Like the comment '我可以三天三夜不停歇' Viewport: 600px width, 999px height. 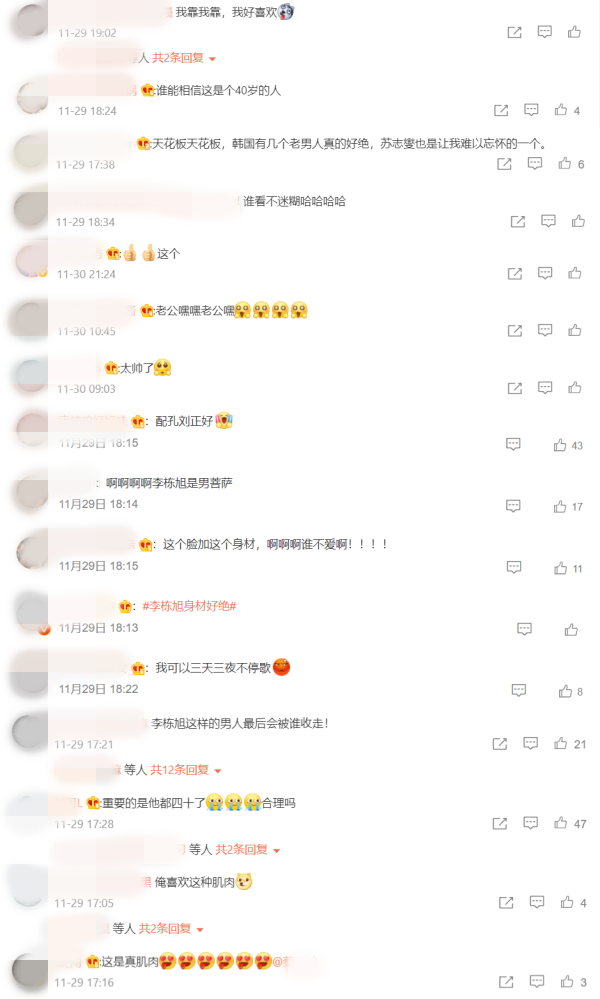coord(565,691)
